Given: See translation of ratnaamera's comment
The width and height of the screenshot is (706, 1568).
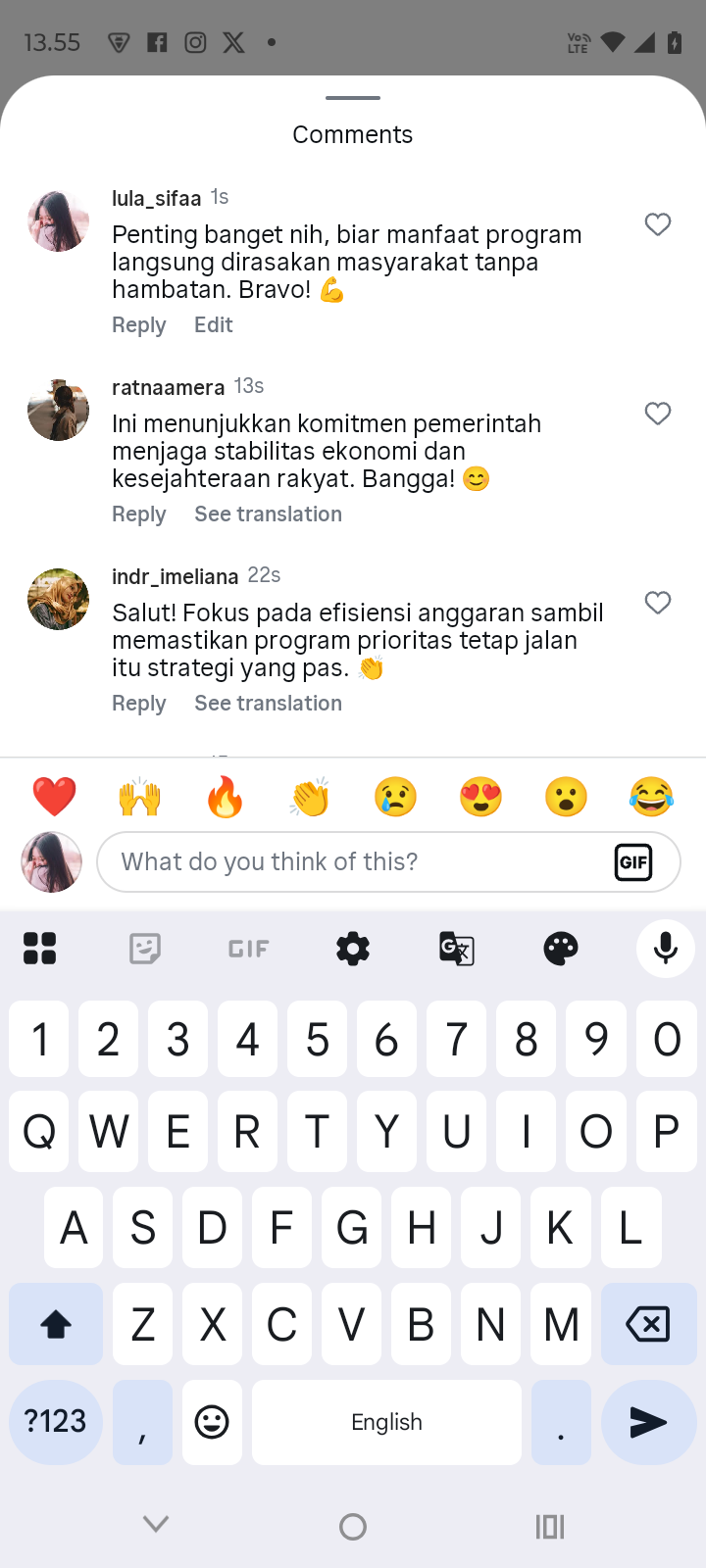Looking at the screenshot, I should tap(268, 514).
